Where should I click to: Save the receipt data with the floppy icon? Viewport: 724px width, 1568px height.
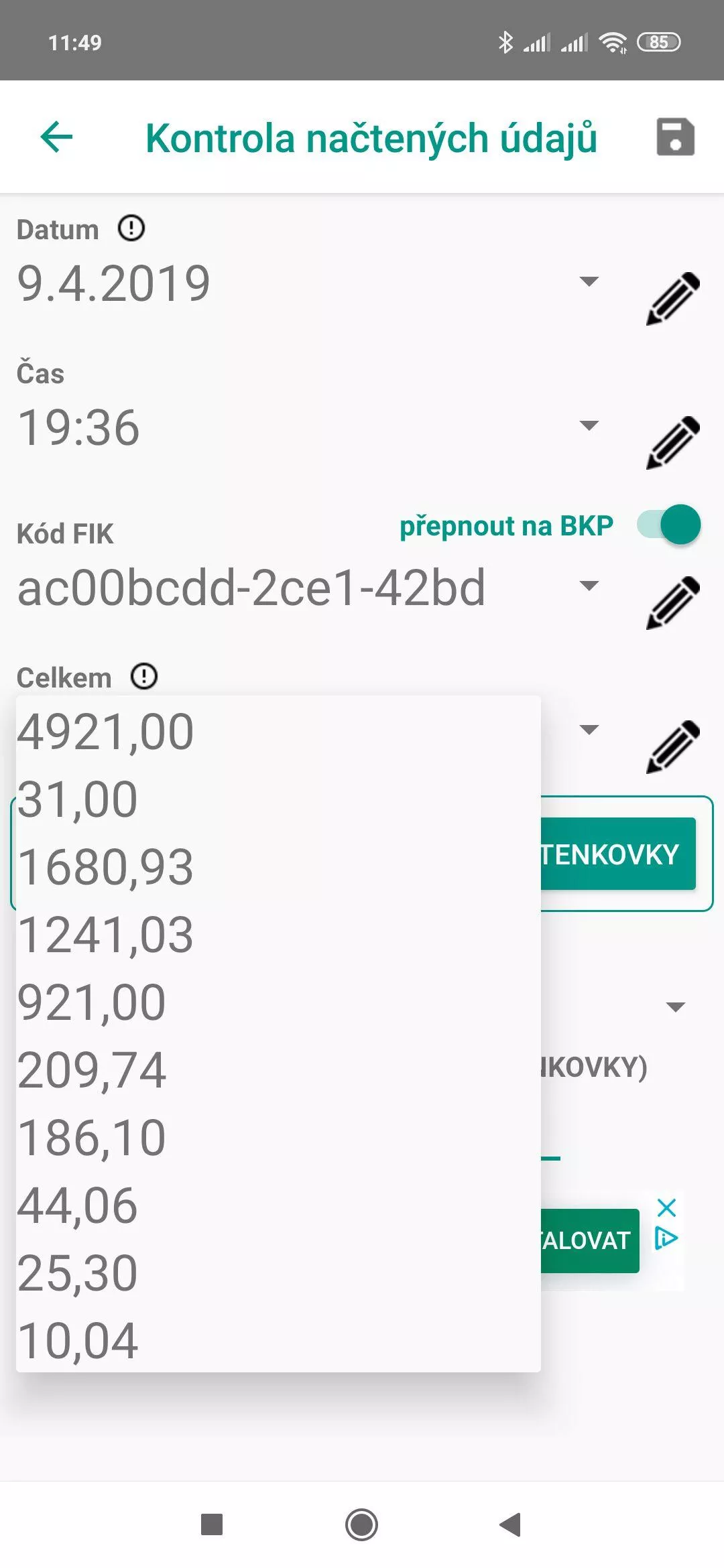coord(675,137)
